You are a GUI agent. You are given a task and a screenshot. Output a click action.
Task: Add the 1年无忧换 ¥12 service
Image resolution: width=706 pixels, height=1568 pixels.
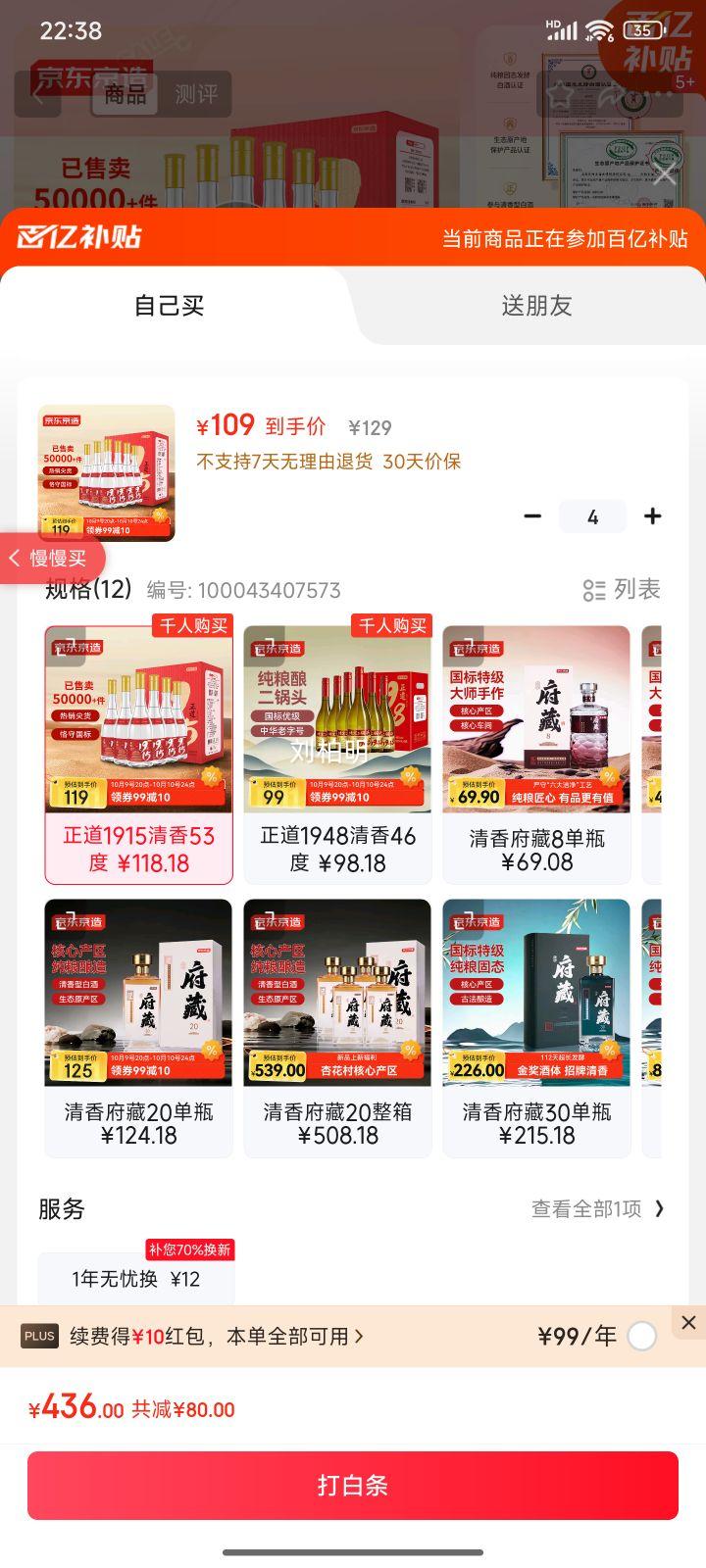136,1279
